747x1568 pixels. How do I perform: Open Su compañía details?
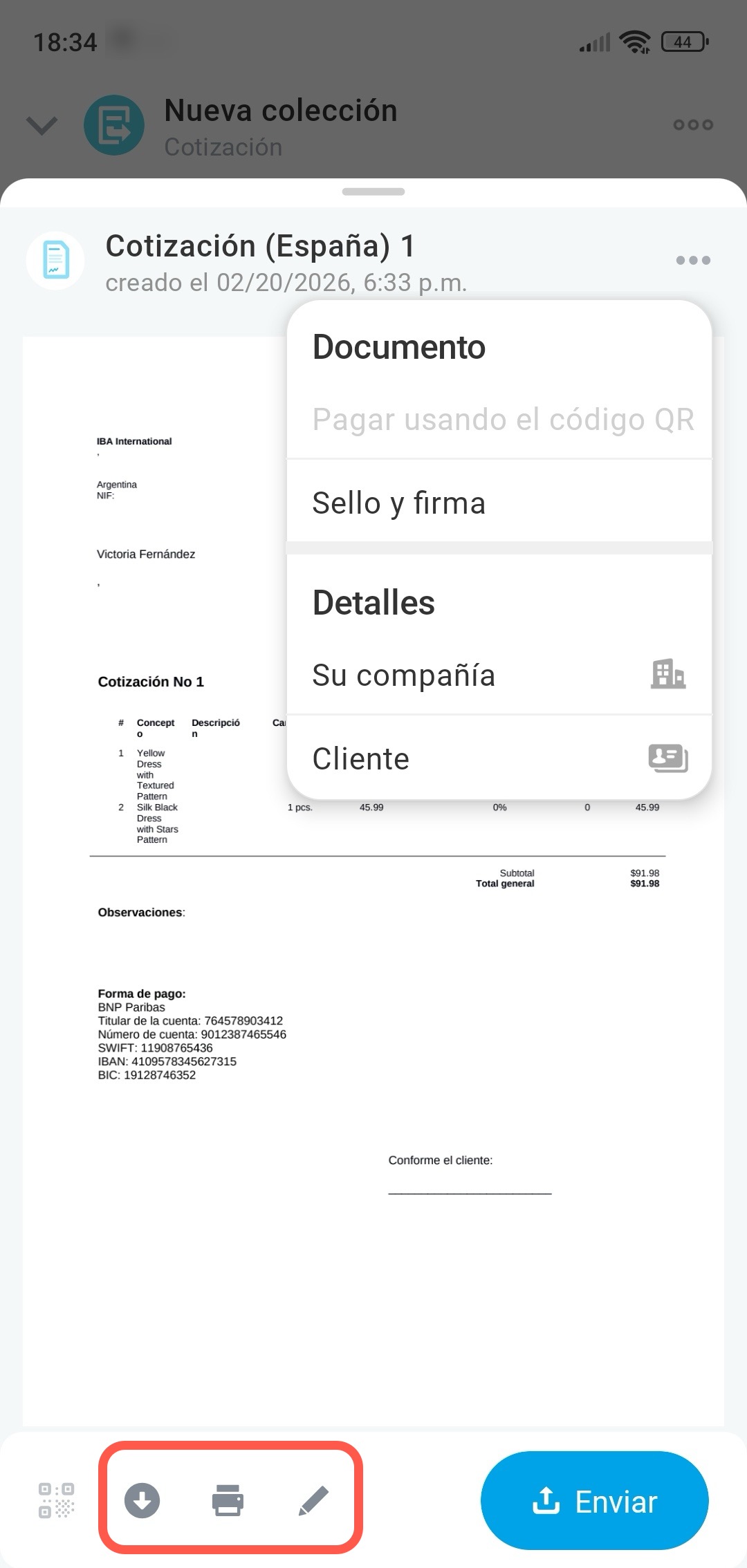click(x=498, y=675)
